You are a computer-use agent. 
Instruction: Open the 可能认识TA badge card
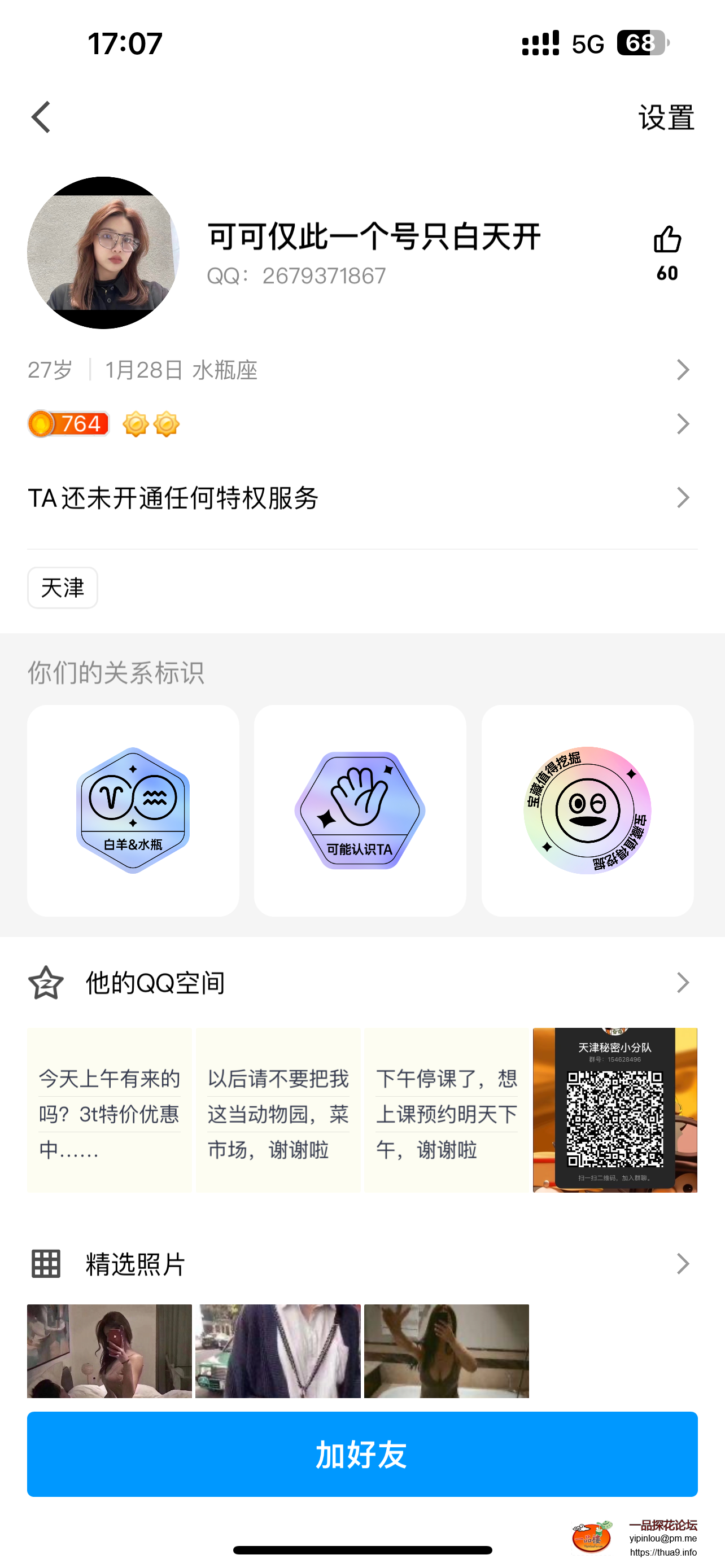(x=360, y=810)
